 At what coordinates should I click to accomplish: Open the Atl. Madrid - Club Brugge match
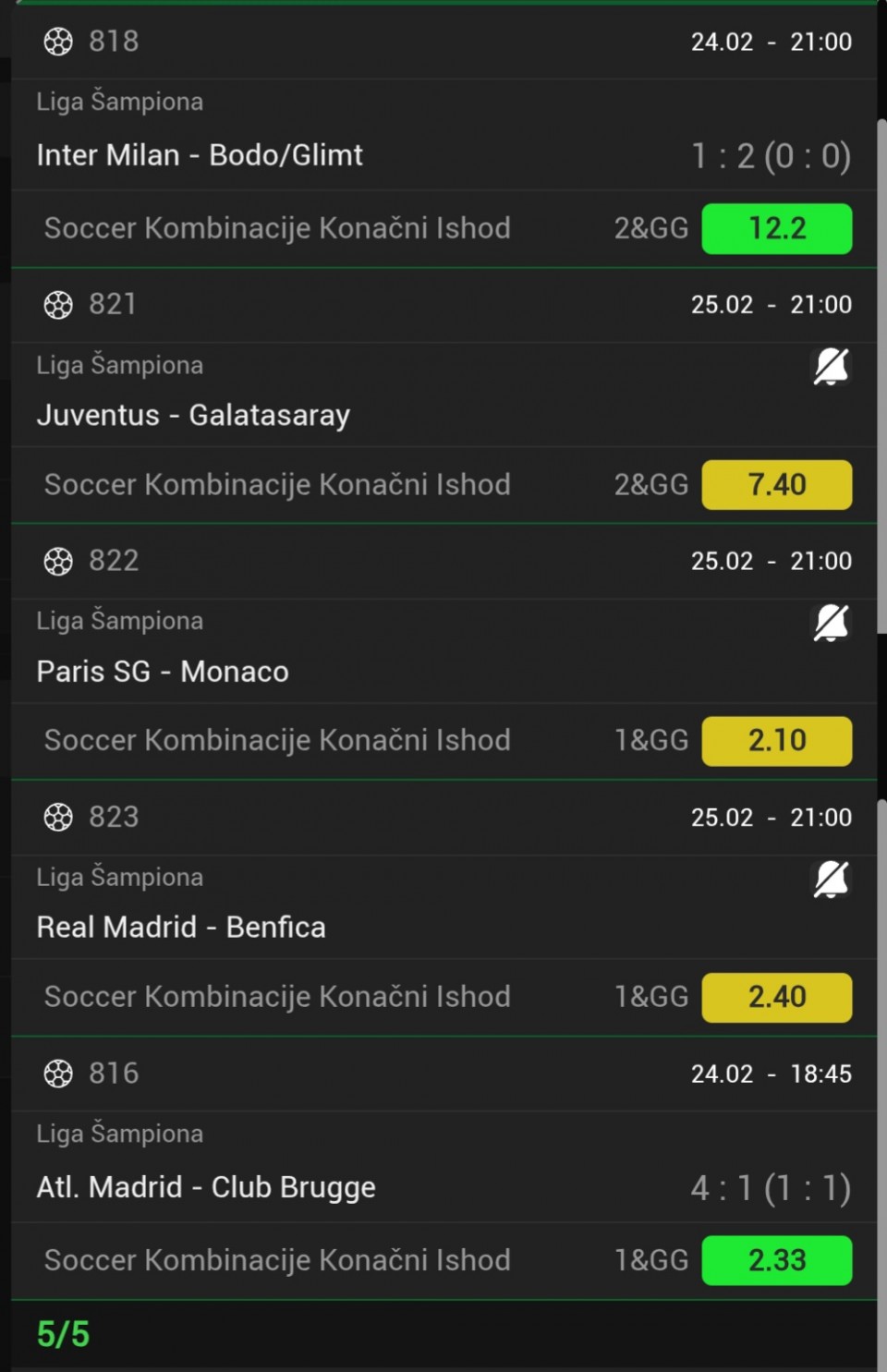click(x=206, y=1187)
